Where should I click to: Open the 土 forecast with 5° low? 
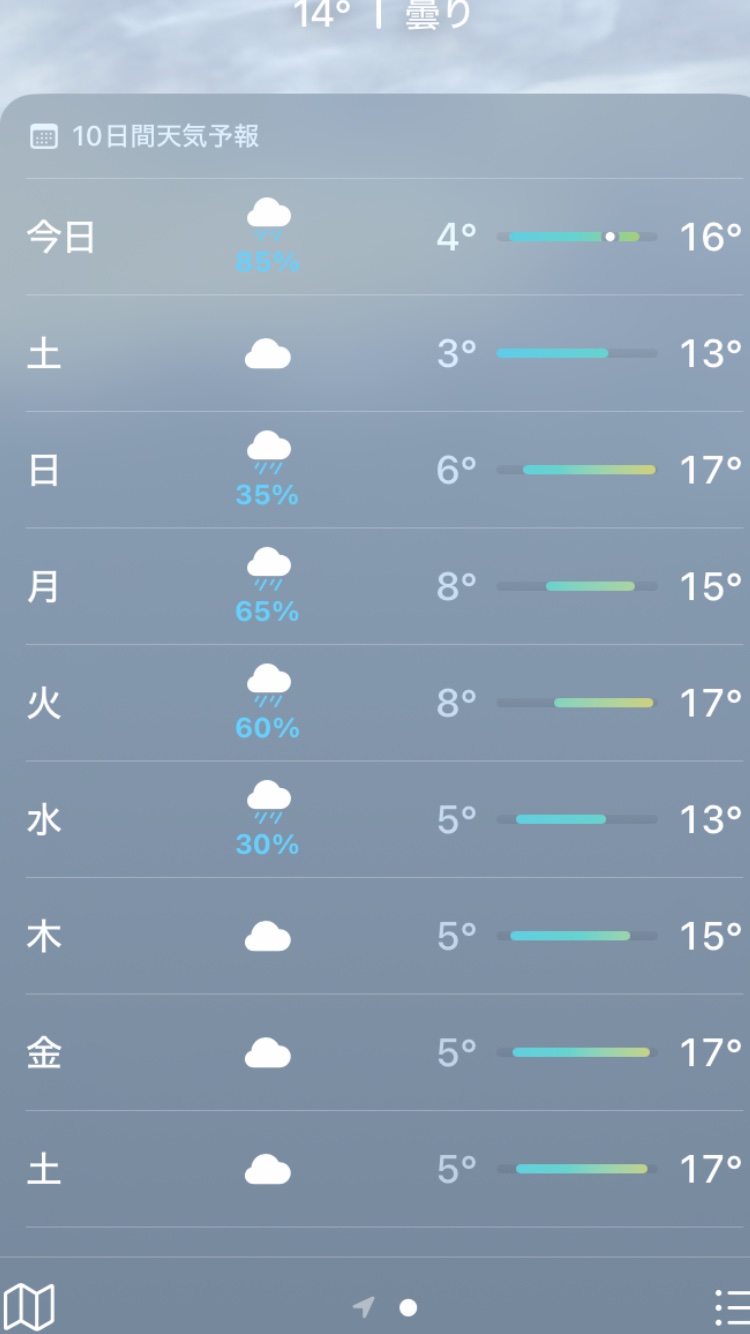pyautogui.click(x=375, y=1169)
